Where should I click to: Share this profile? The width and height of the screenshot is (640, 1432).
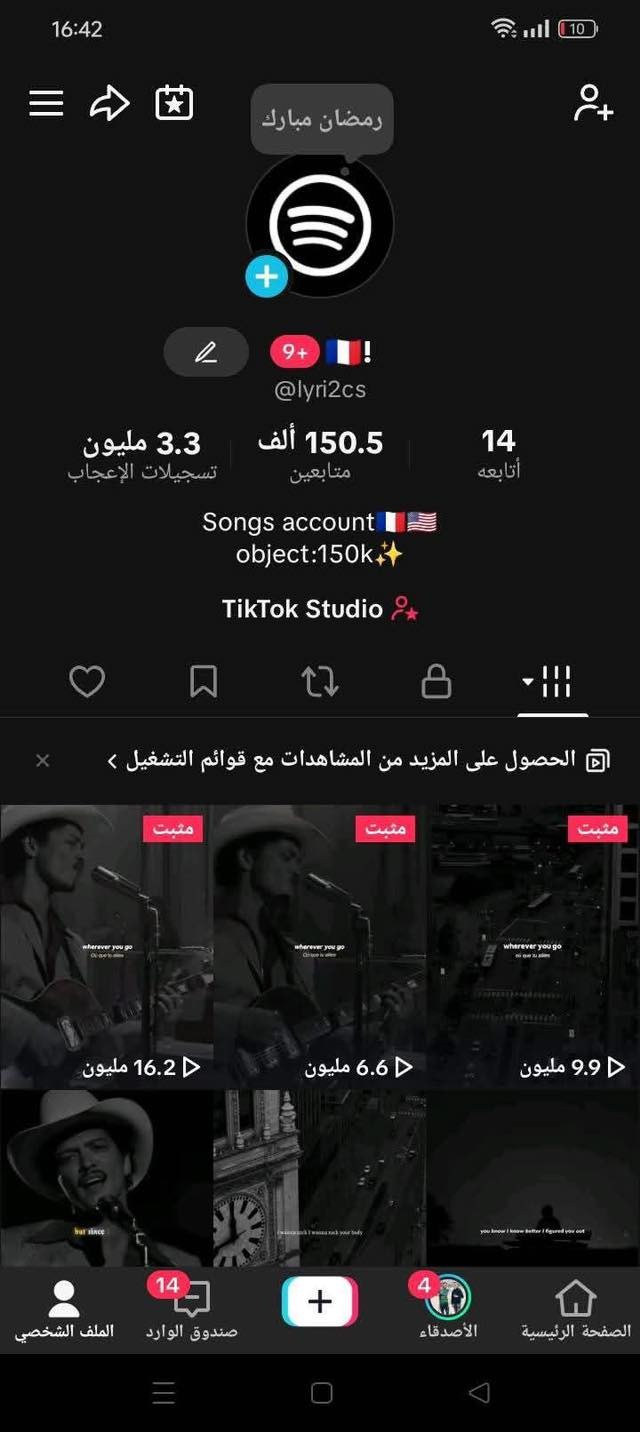coord(110,103)
